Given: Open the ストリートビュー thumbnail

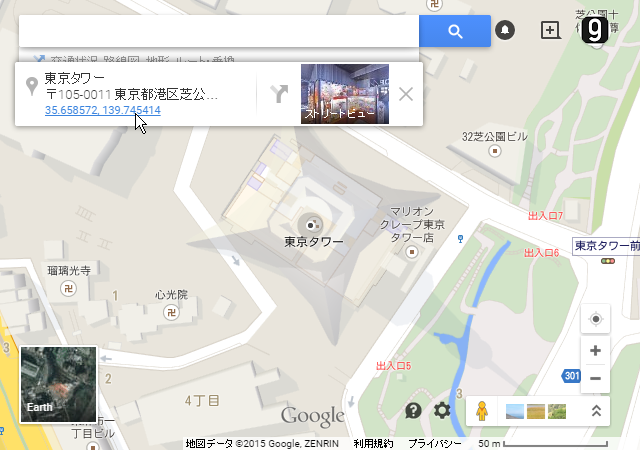Looking at the screenshot, I should tap(344, 94).
